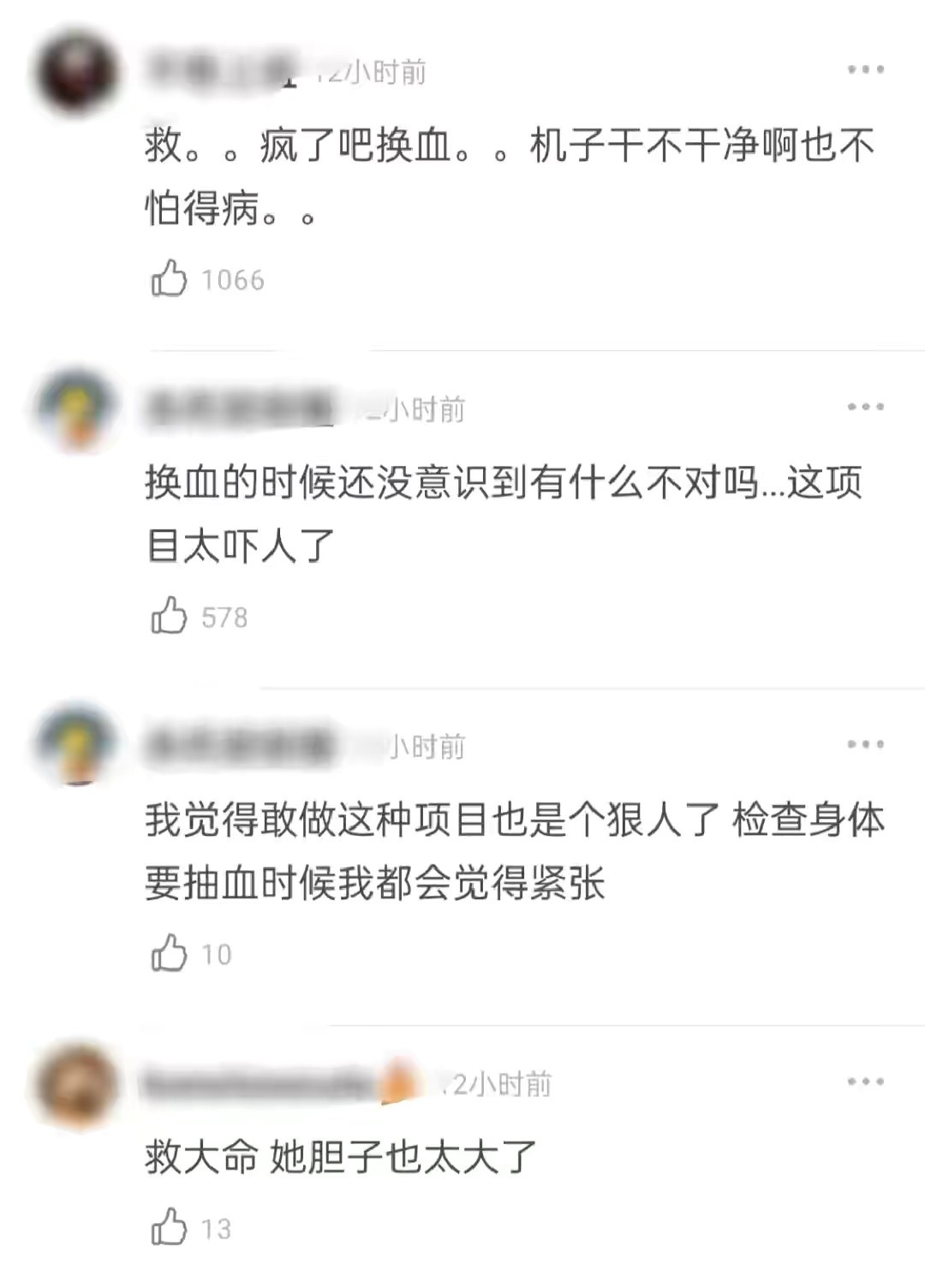Open more options for the '也是个狠人了' comment
This screenshot has height=1288, width=925.
865,744
